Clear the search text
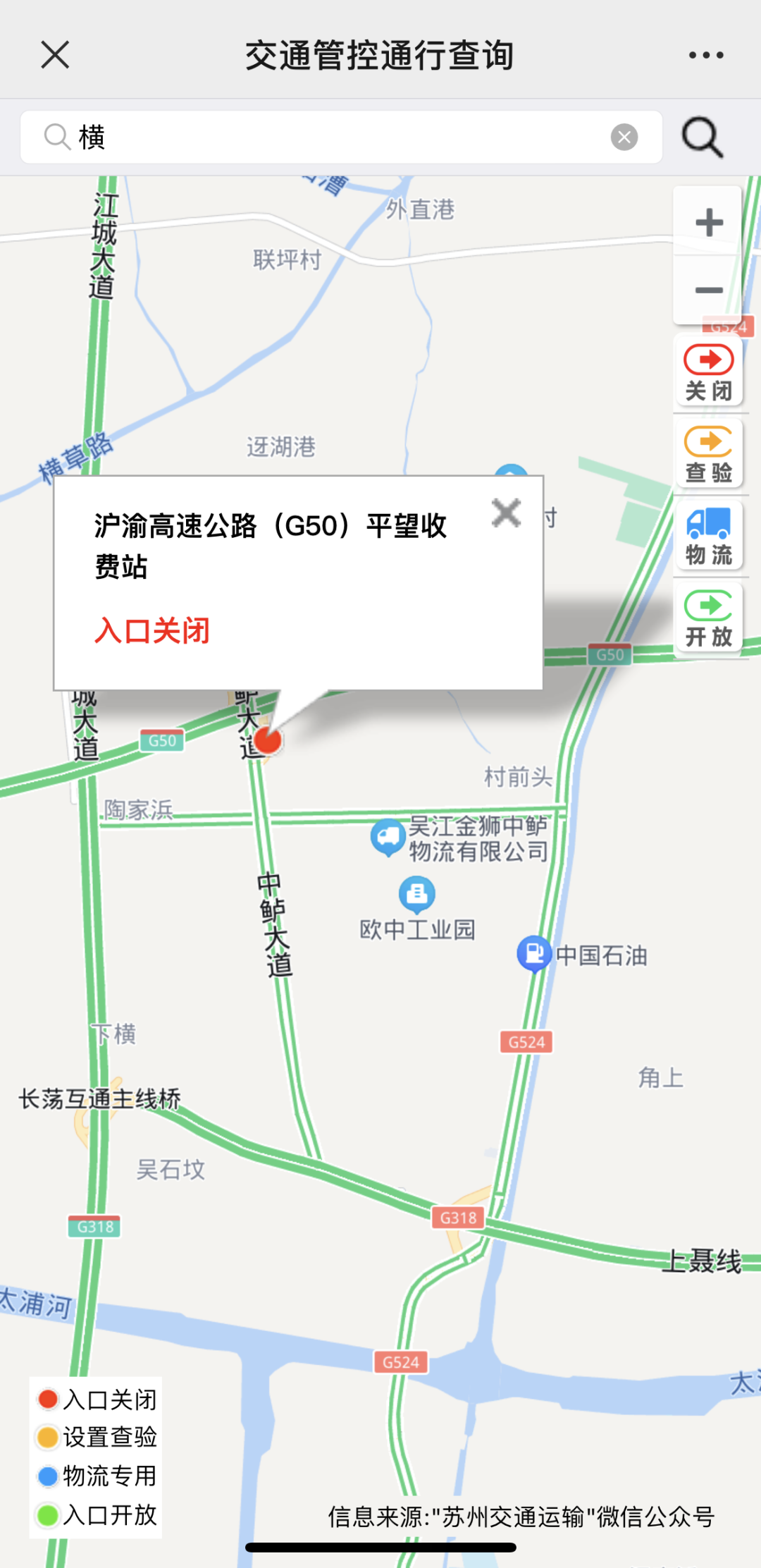Image resolution: width=761 pixels, height=1568 pixels. click(x=624, y=137)
